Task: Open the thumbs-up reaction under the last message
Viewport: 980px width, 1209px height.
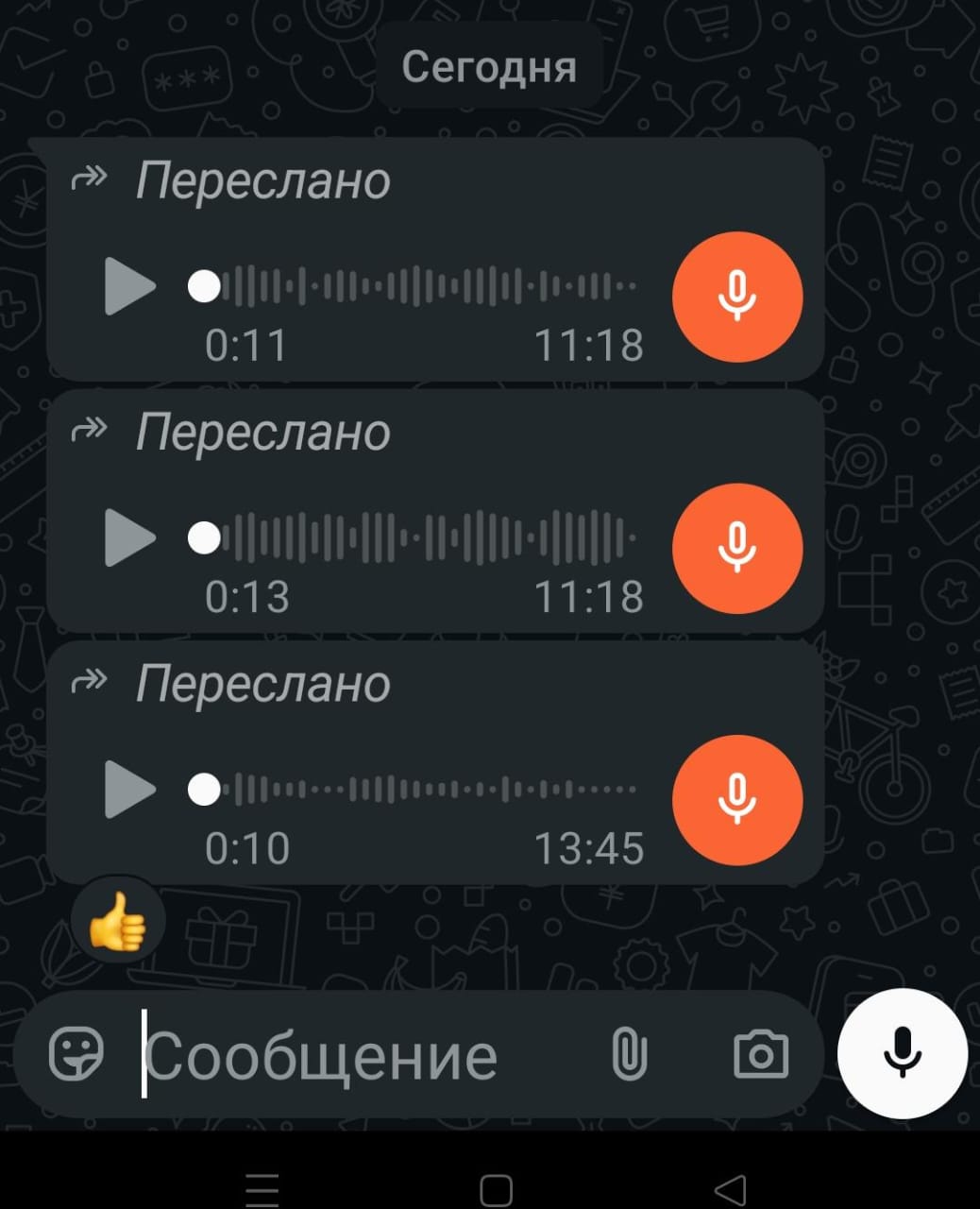Action: (118, 921)
